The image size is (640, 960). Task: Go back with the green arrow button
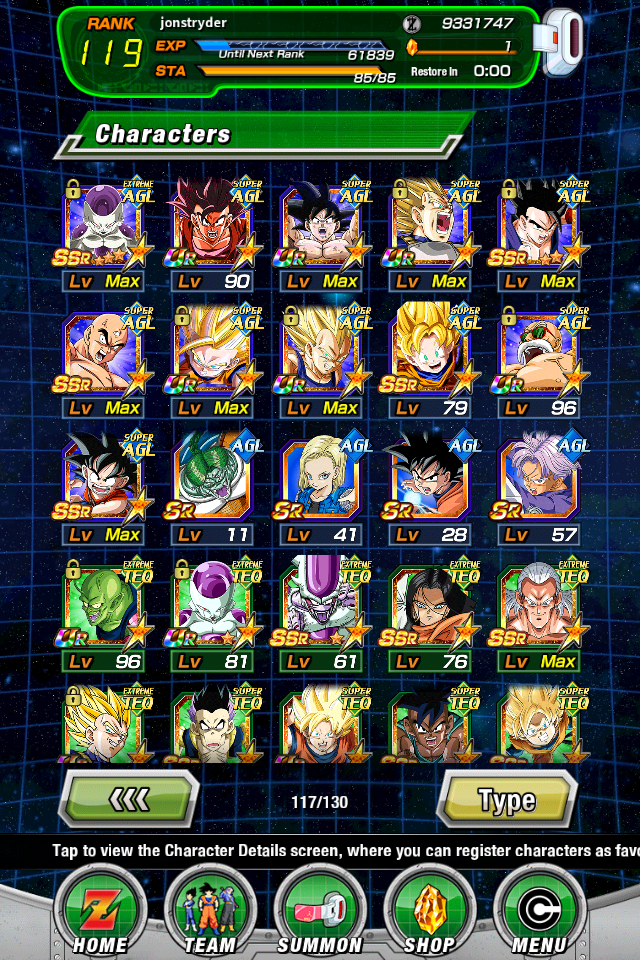(128, 800)
